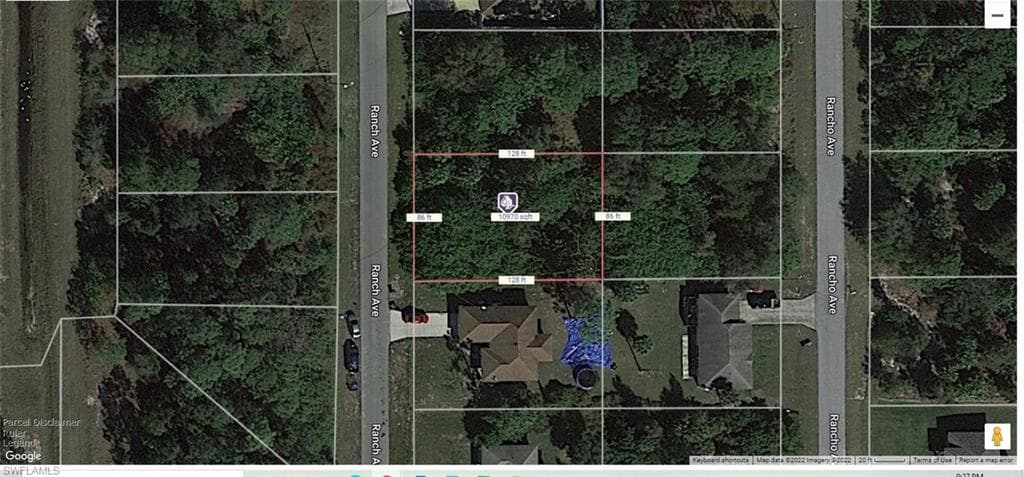The image size is (1024, 477).
Task: Zoom out the map with minus button
Action: pyautogui.click(x=997, y=14)
